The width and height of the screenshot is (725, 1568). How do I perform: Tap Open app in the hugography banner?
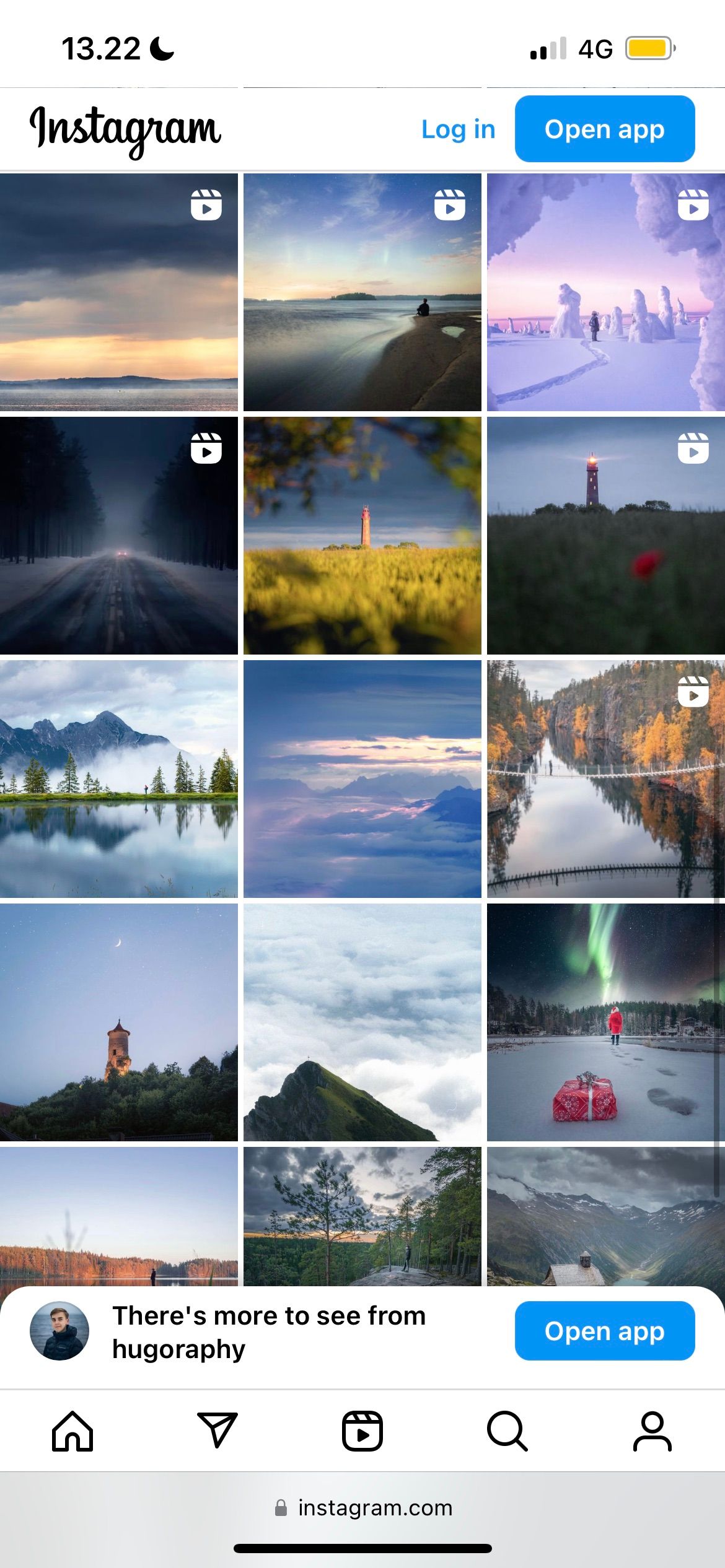(x=604, y=1331)
